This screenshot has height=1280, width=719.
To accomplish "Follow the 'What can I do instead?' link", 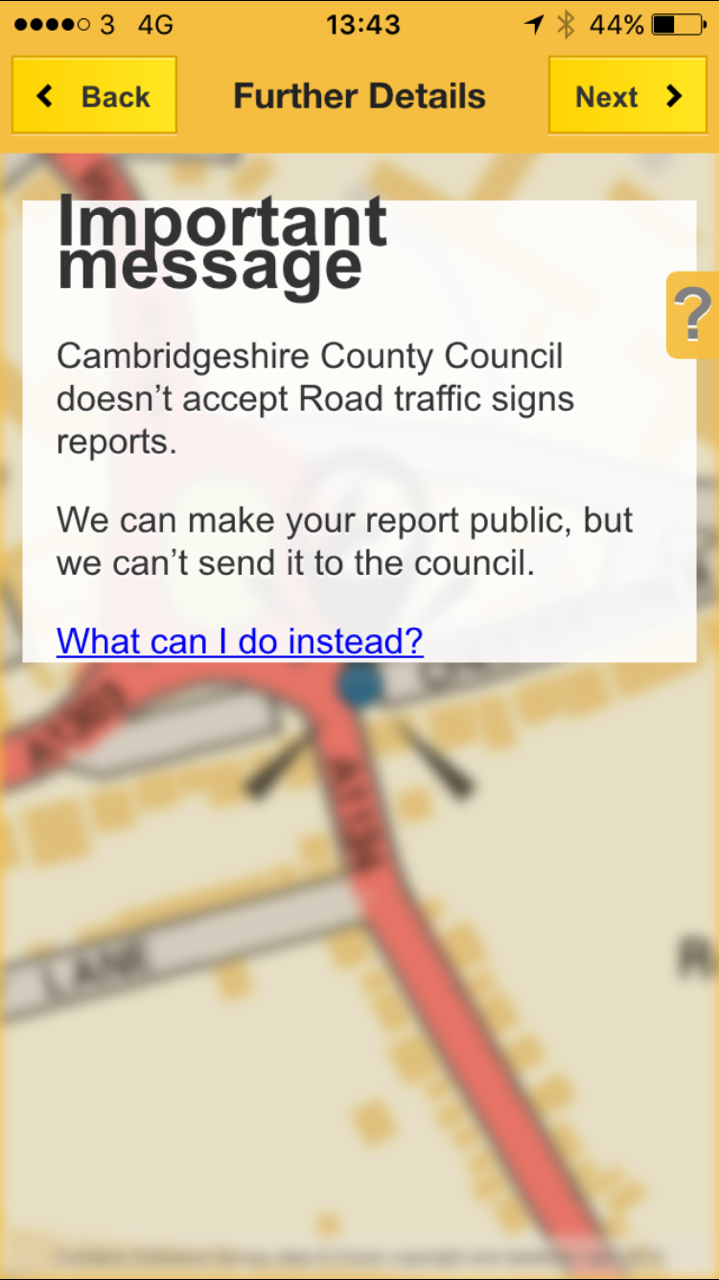I will (x=240, y=640).
